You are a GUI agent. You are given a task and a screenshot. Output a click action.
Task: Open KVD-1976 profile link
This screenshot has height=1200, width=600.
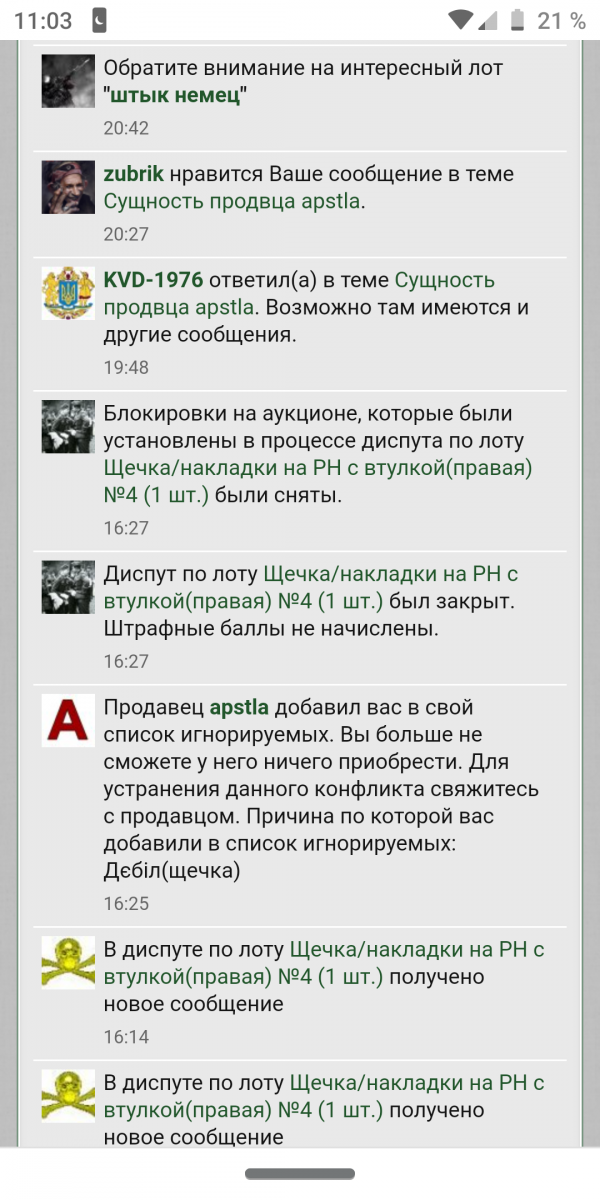[153, 280]
